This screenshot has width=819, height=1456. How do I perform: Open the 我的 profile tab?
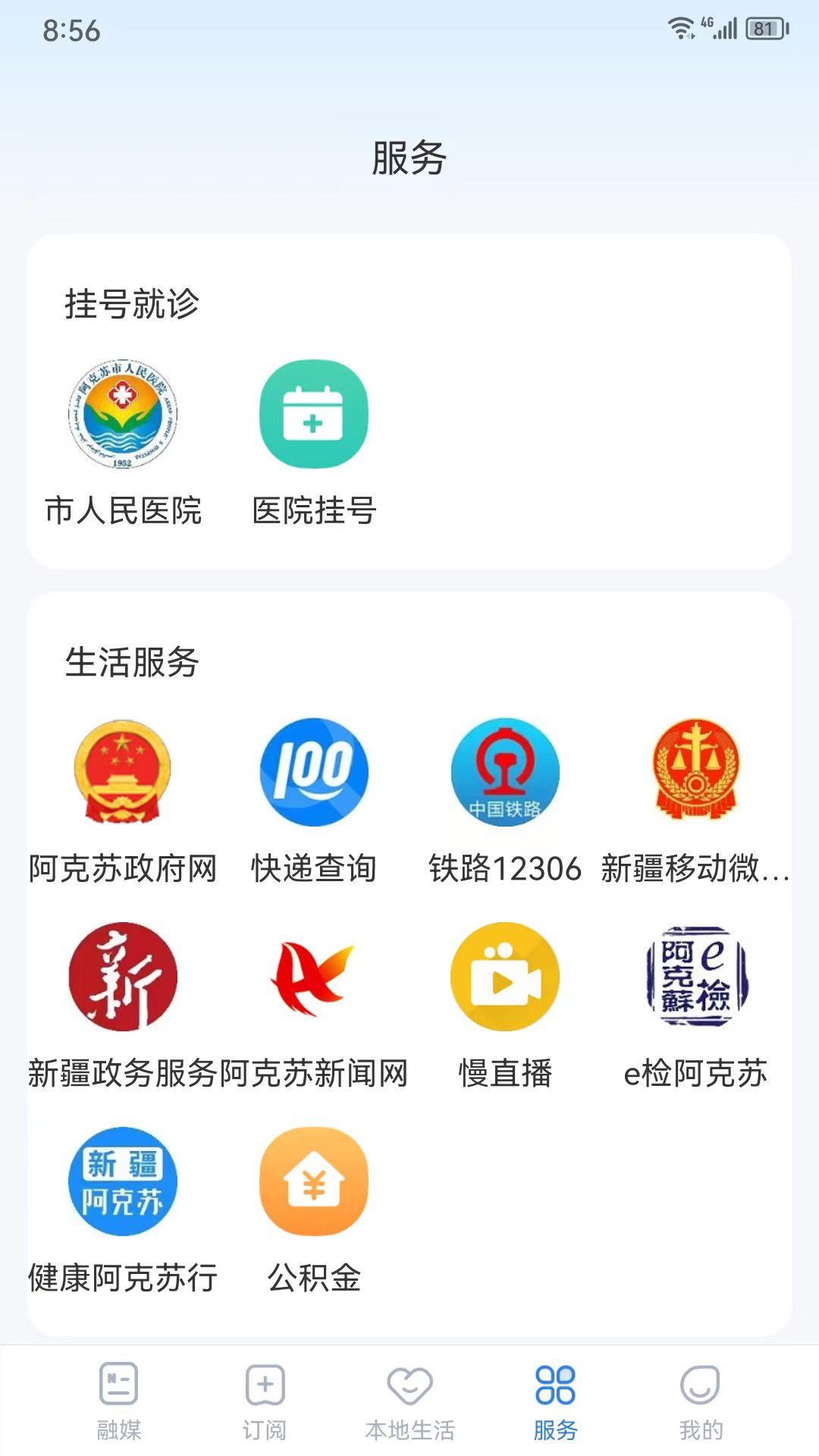click(x=701, y=1401)
